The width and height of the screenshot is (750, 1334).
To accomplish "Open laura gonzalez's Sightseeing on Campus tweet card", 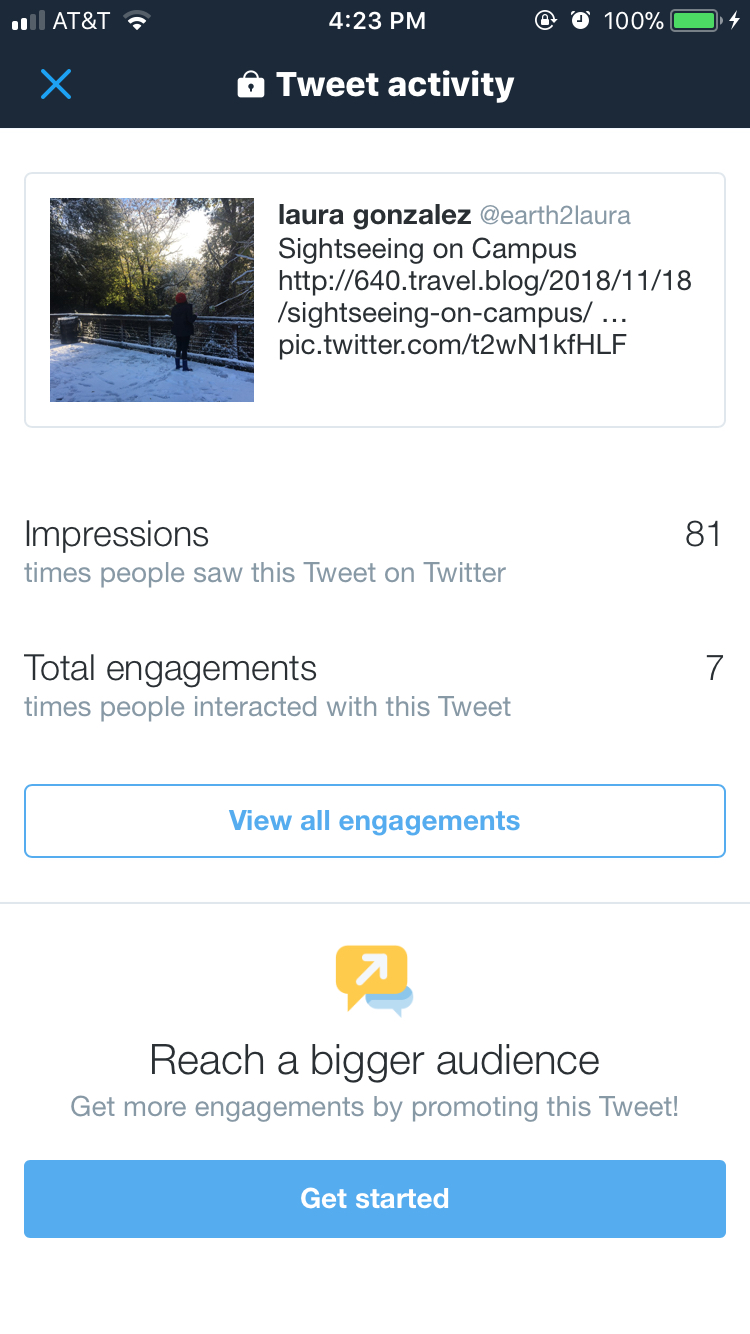I will pyautogui.click(x=375, y=300).
